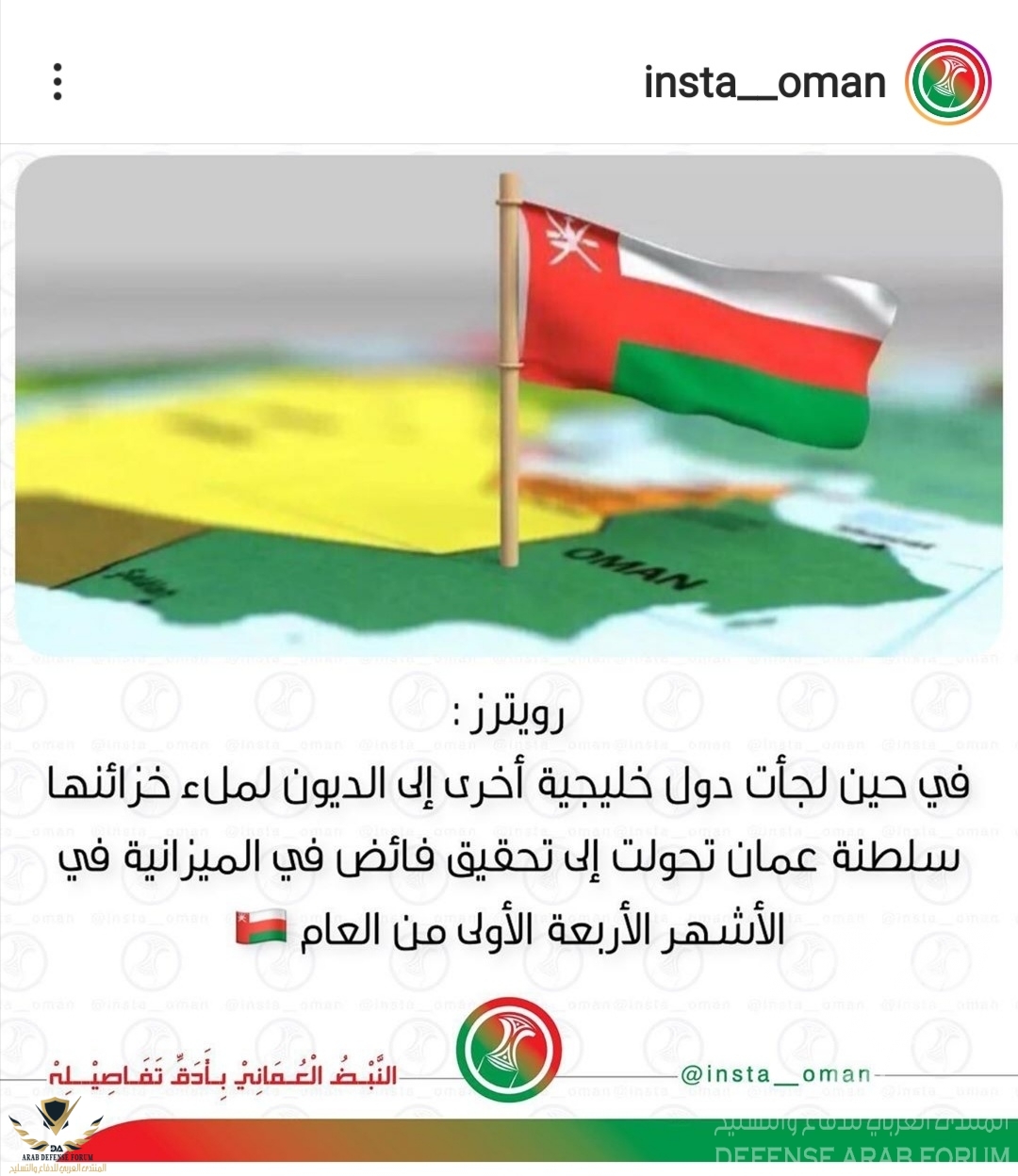Open the Oman flag news post image

click(x=509, y=405)
